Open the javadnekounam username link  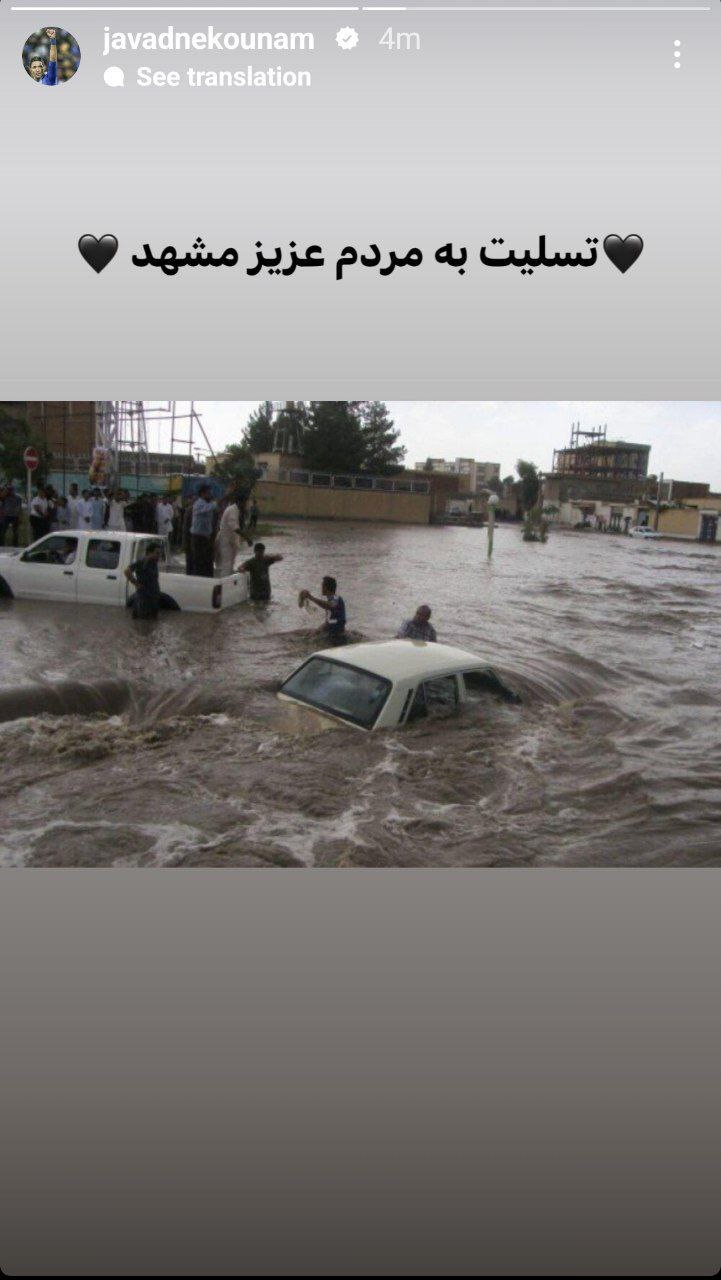(208, 39)
